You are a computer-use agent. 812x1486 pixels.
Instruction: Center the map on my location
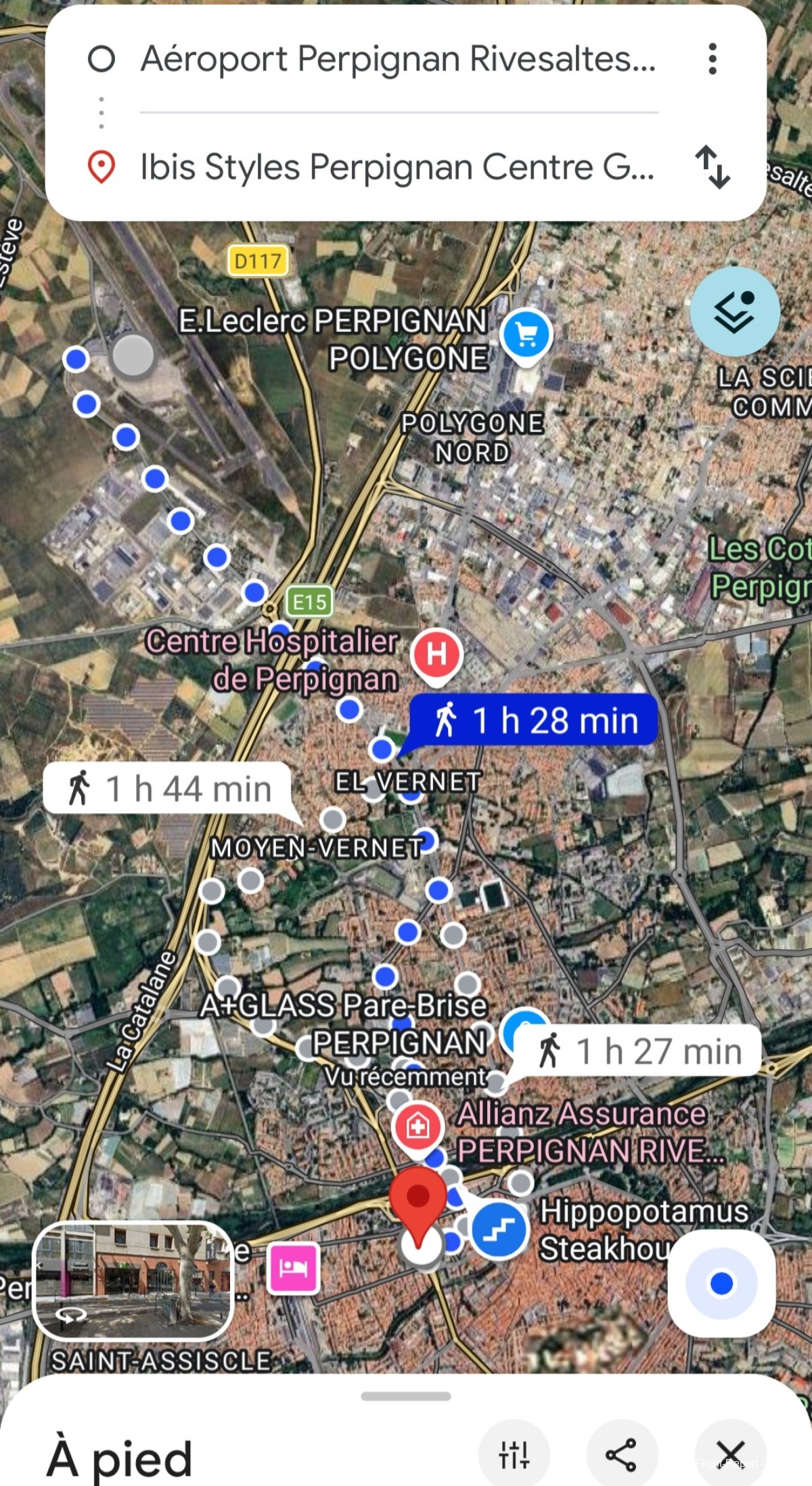721,1283
